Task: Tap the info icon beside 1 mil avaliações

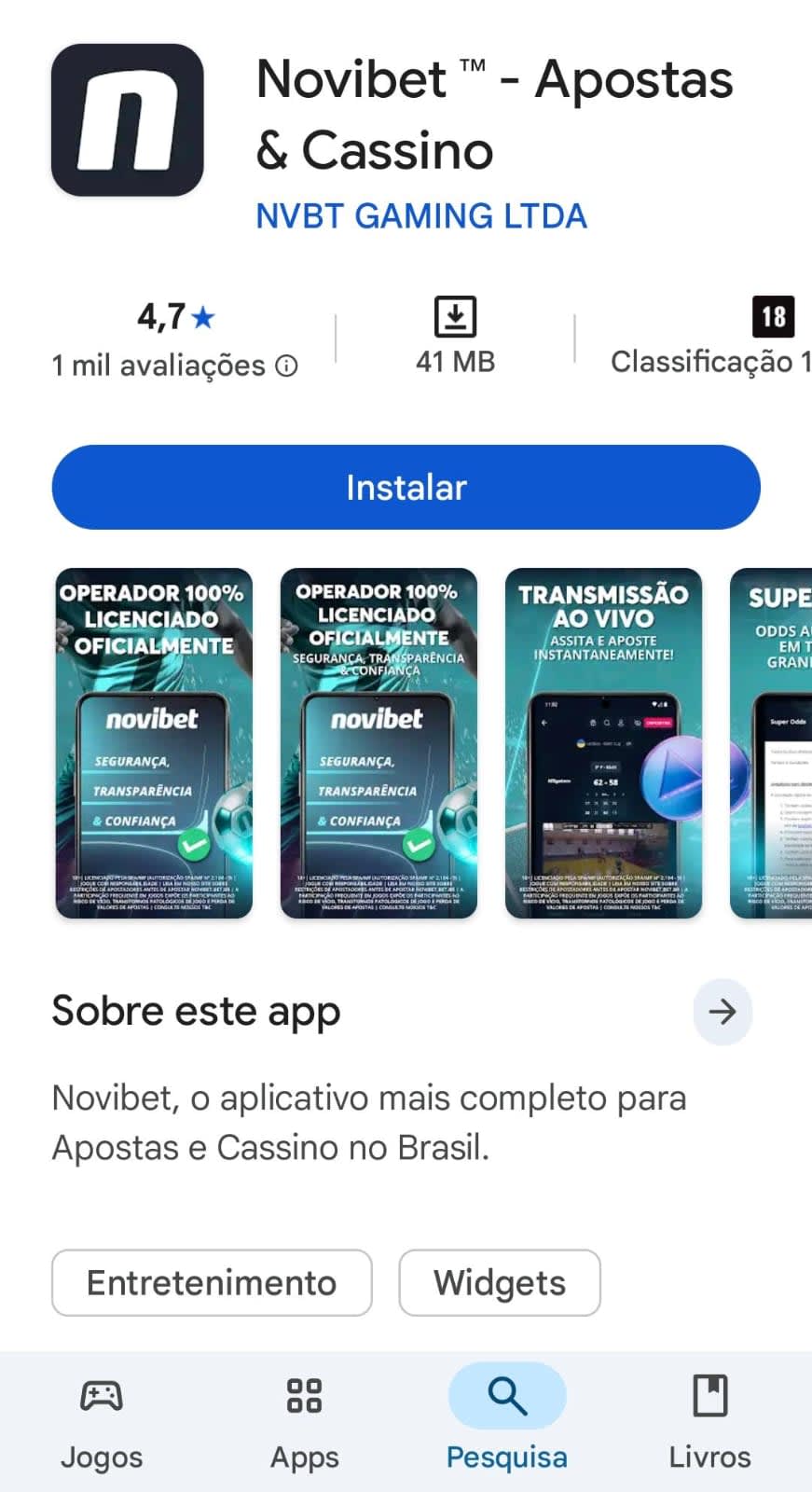Action: tap(284, 366)
